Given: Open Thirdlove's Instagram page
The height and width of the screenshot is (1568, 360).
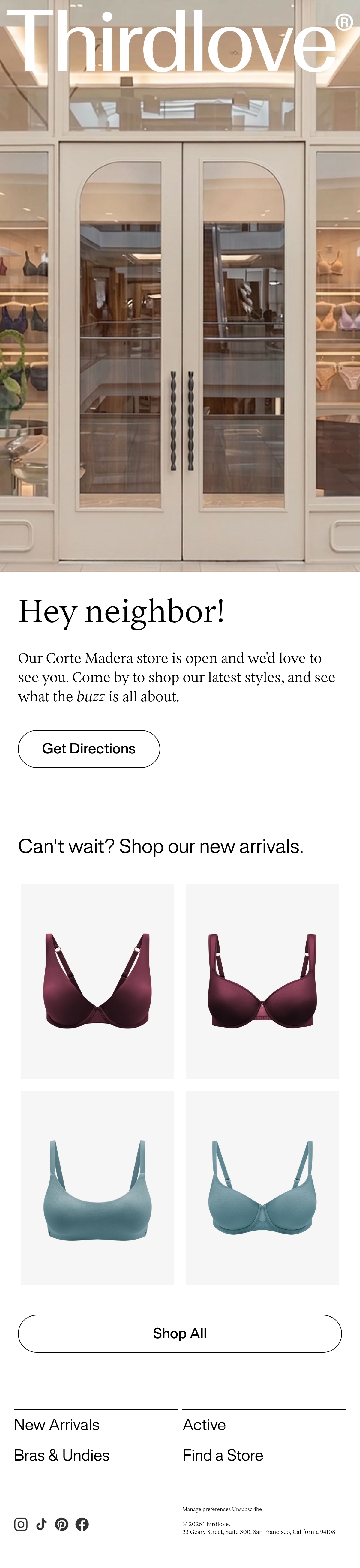Looking at the screenshot, I should tap(21, 1524).
